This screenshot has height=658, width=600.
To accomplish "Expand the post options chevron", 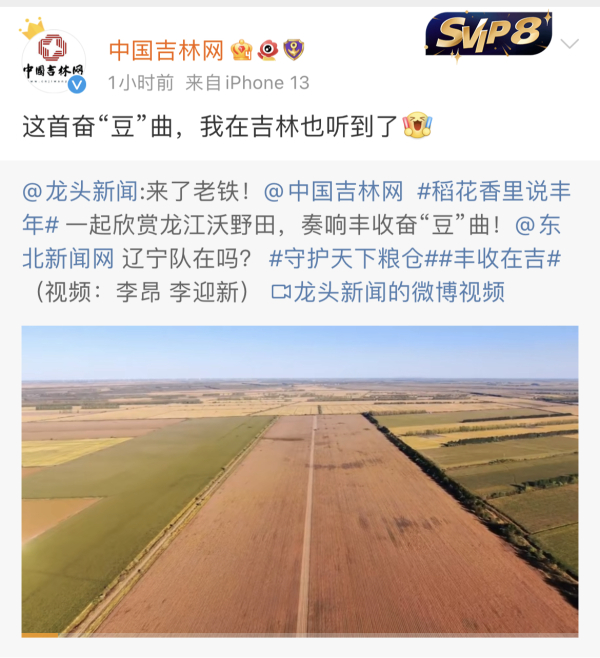I will point(569,44).
